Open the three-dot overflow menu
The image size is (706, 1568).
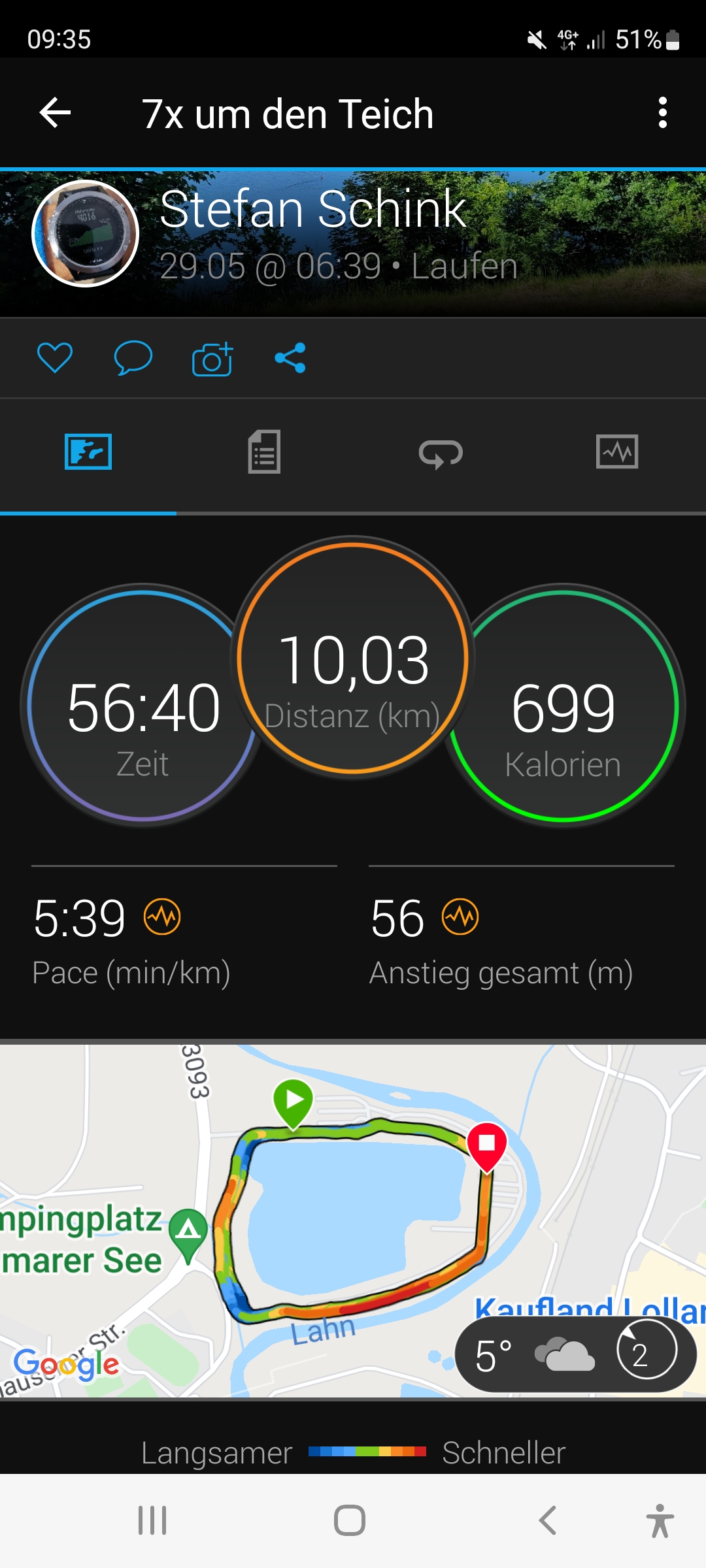(x=662, y=113)
